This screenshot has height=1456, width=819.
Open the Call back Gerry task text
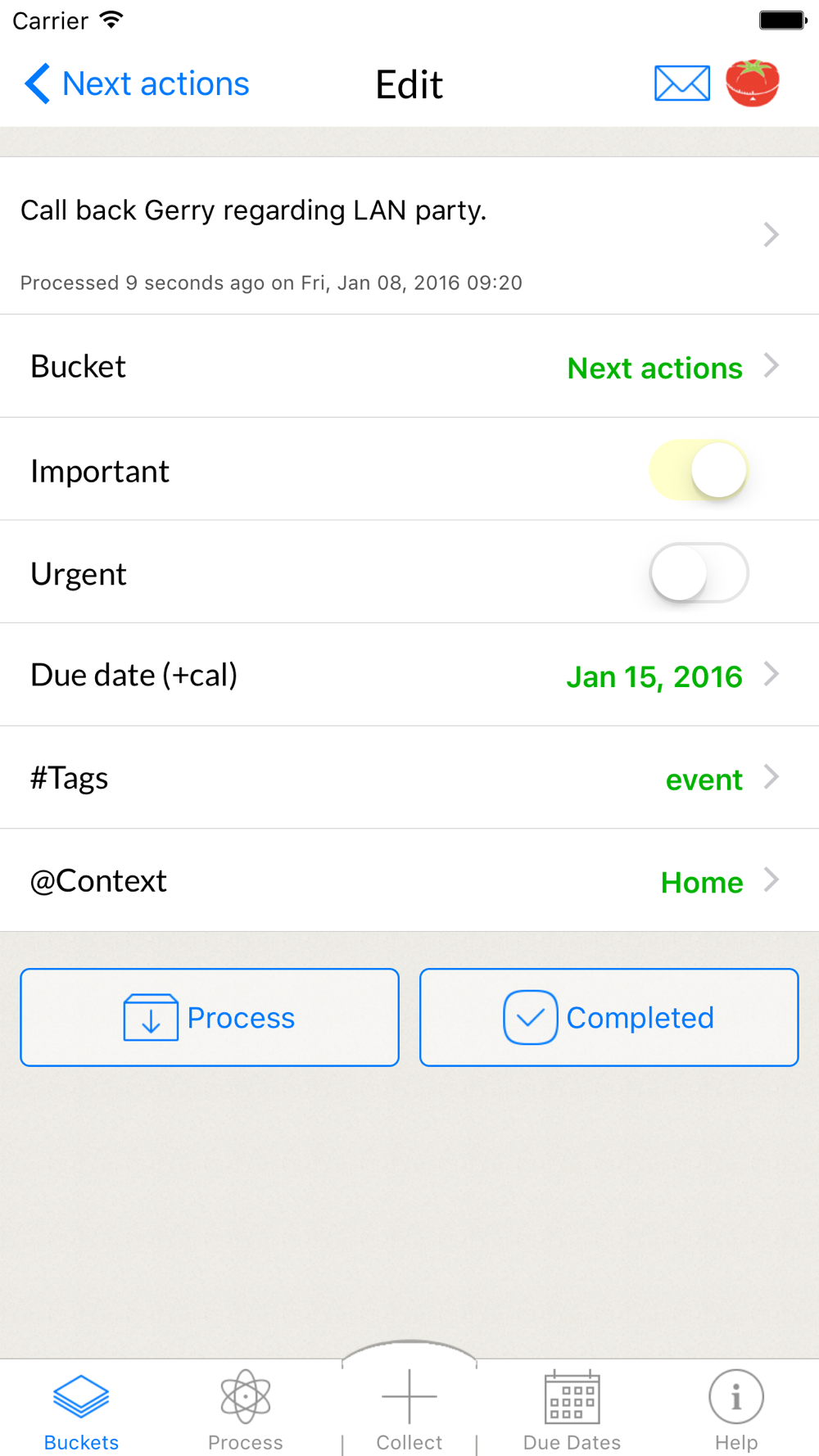click(409, 236)
